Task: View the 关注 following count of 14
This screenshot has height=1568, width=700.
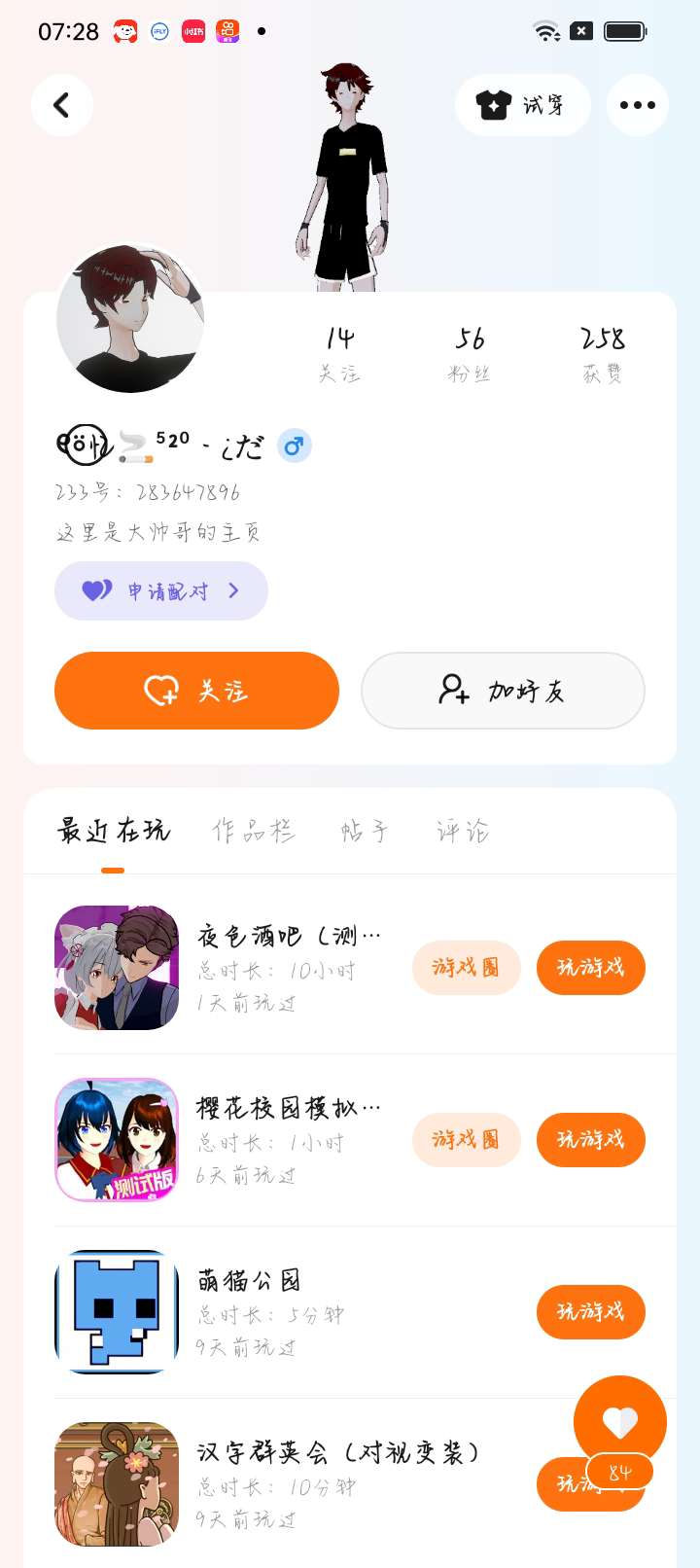Action: (x=339, y=354)
